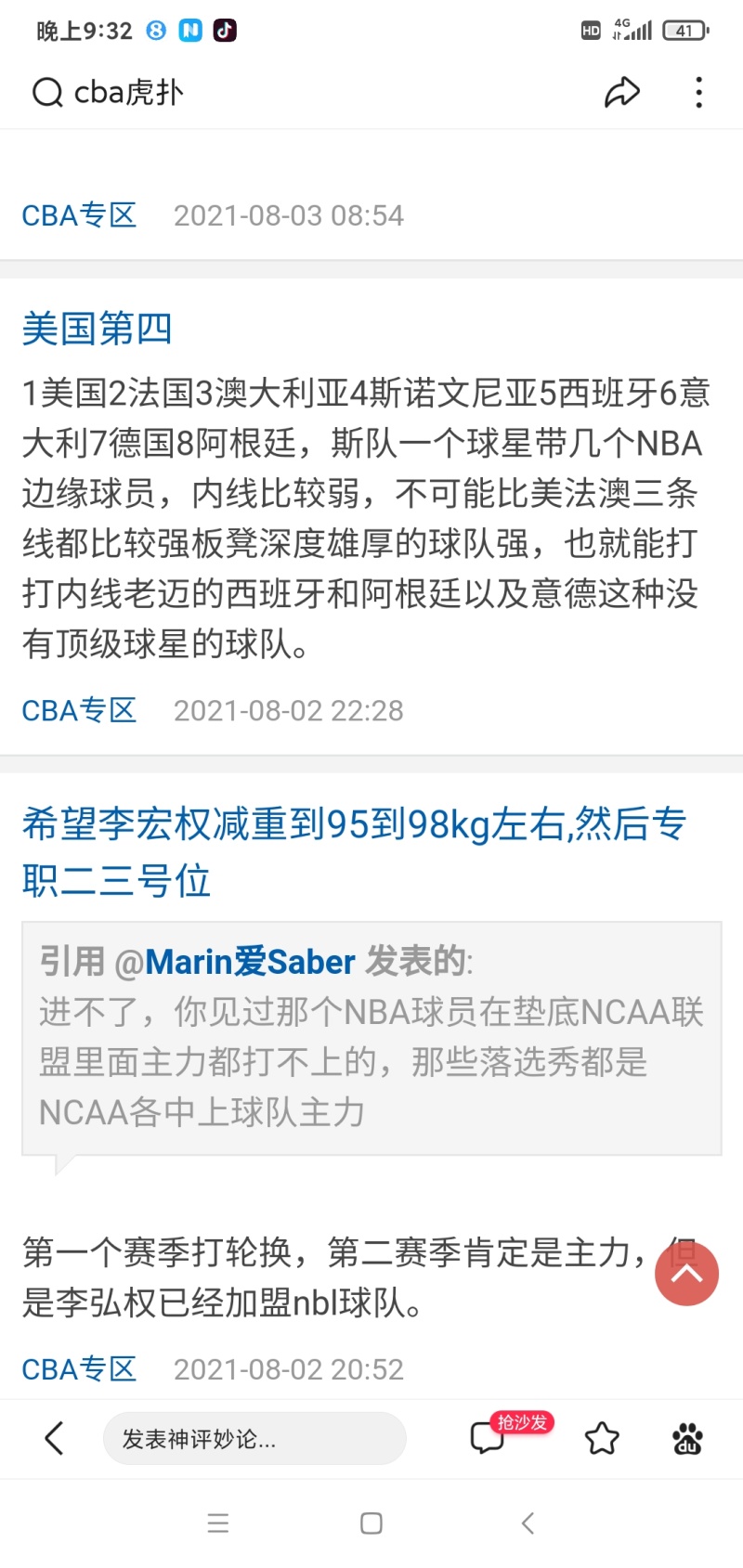743x1568 pixels.
Task: Tap the magnifier search icon
Action: 46,92
